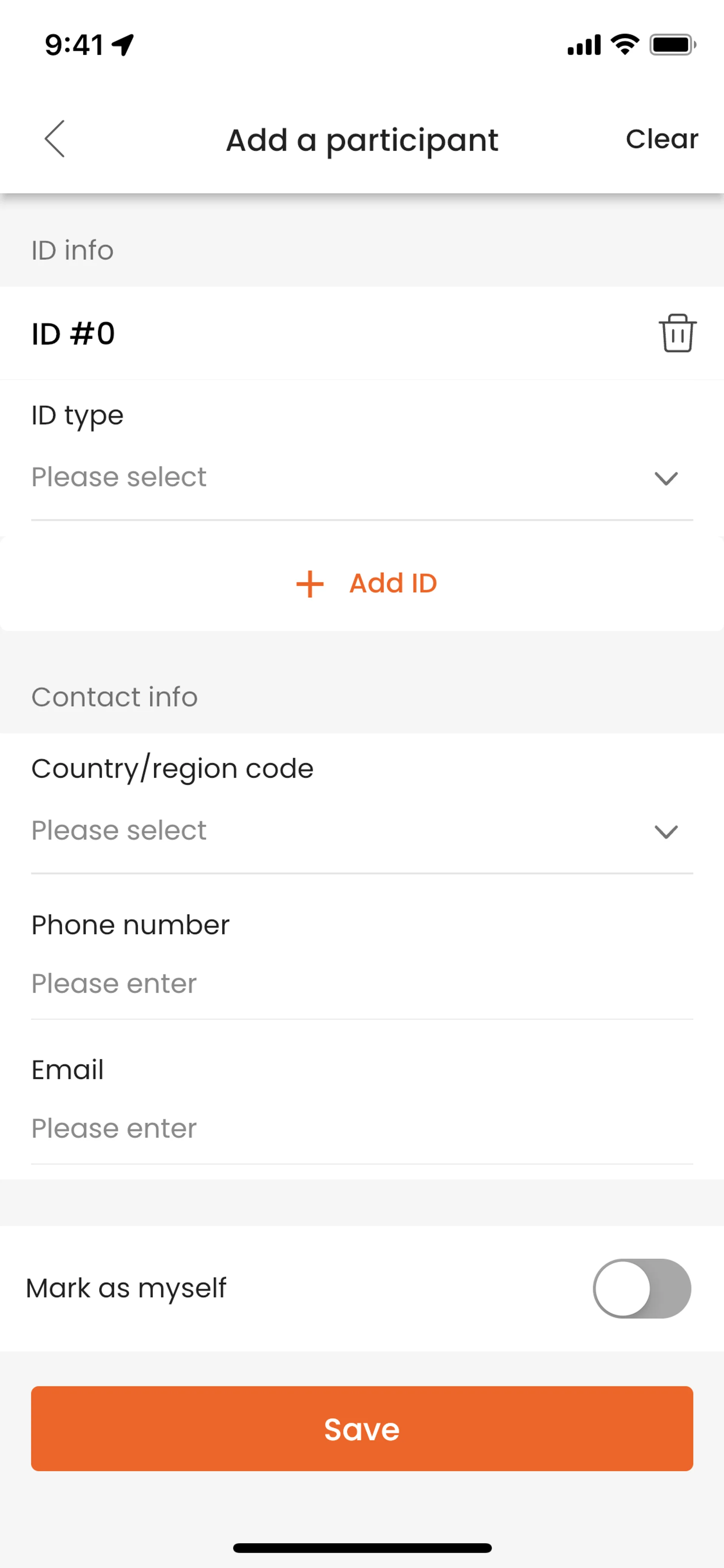Tap the ID info section header

click(x=72, y=250)
